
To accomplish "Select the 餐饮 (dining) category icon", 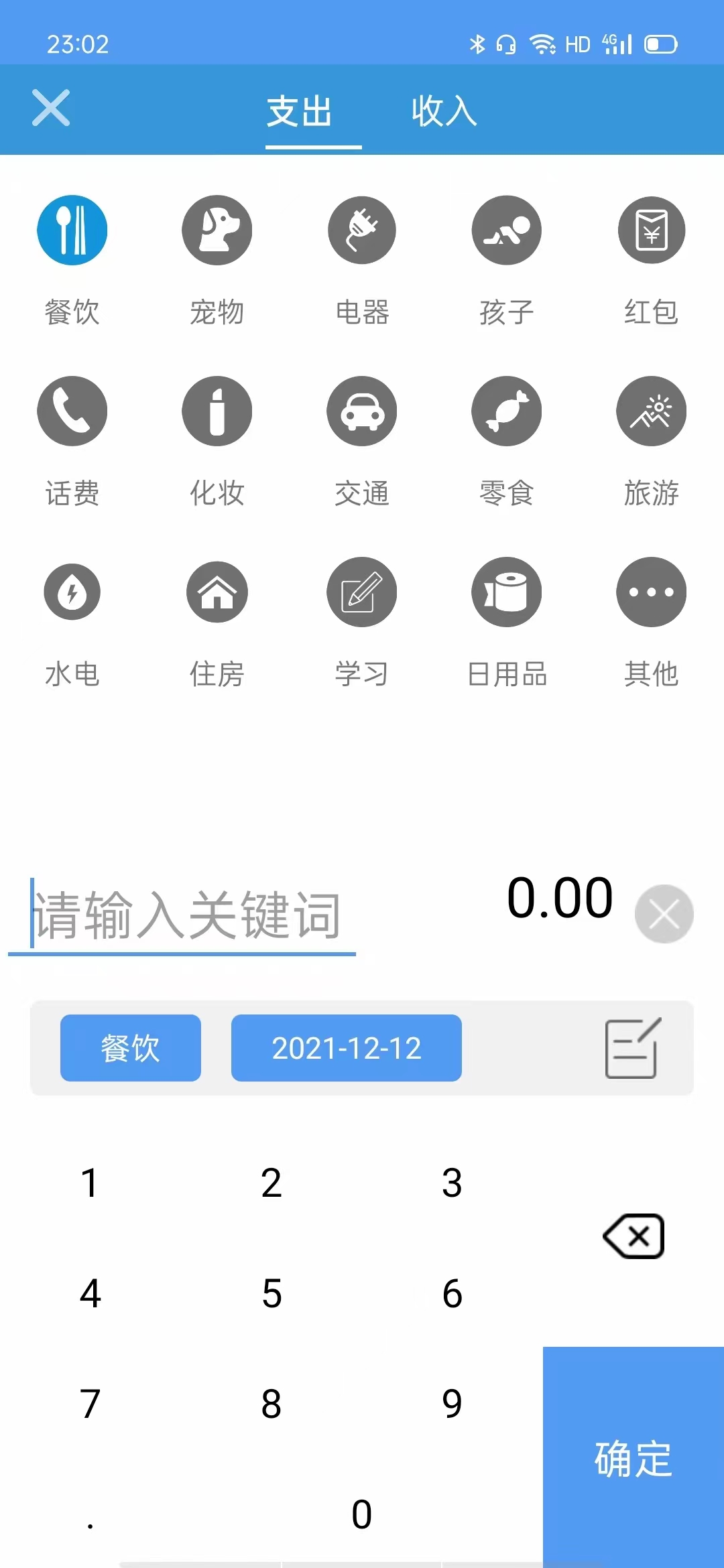I will click(x=72, y=230).
